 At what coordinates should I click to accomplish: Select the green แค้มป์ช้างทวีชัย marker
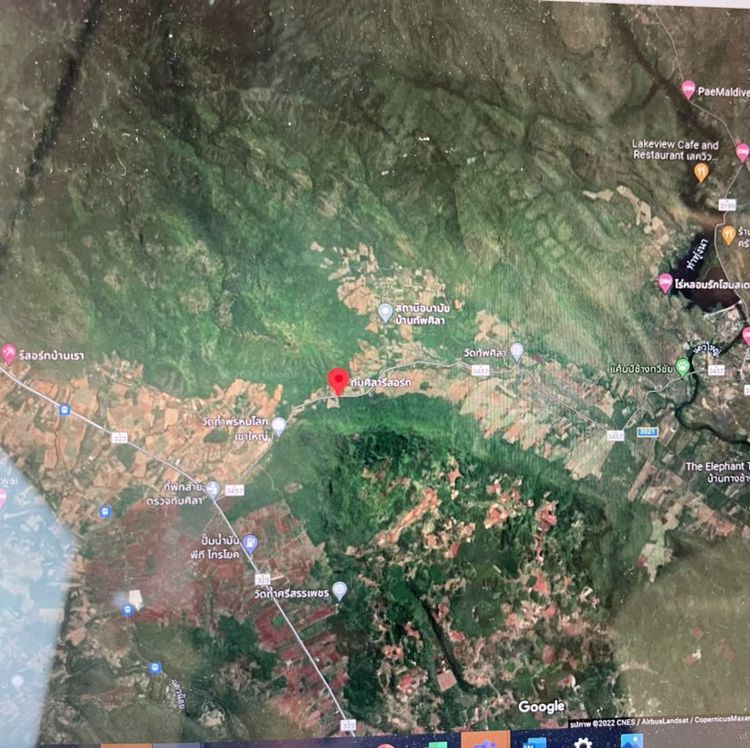pos(683,367)
